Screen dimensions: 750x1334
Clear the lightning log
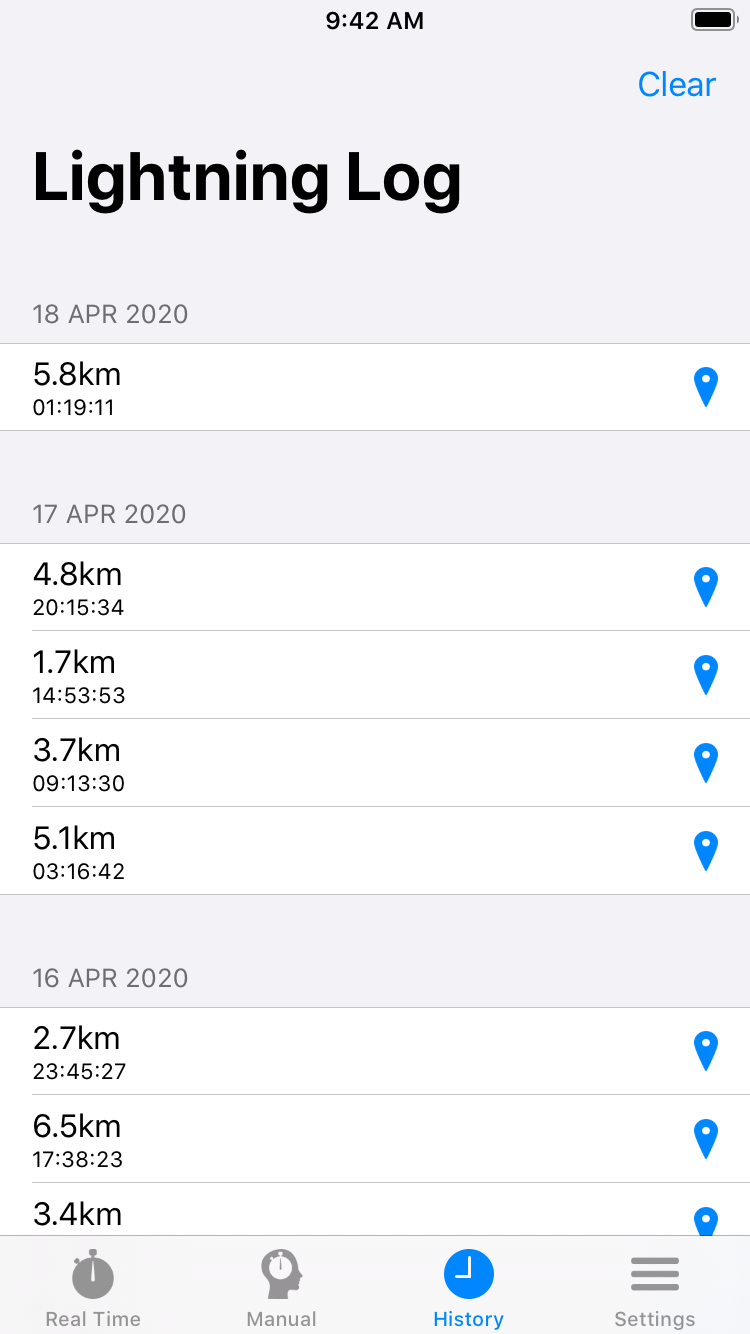[x=676, y=84]
